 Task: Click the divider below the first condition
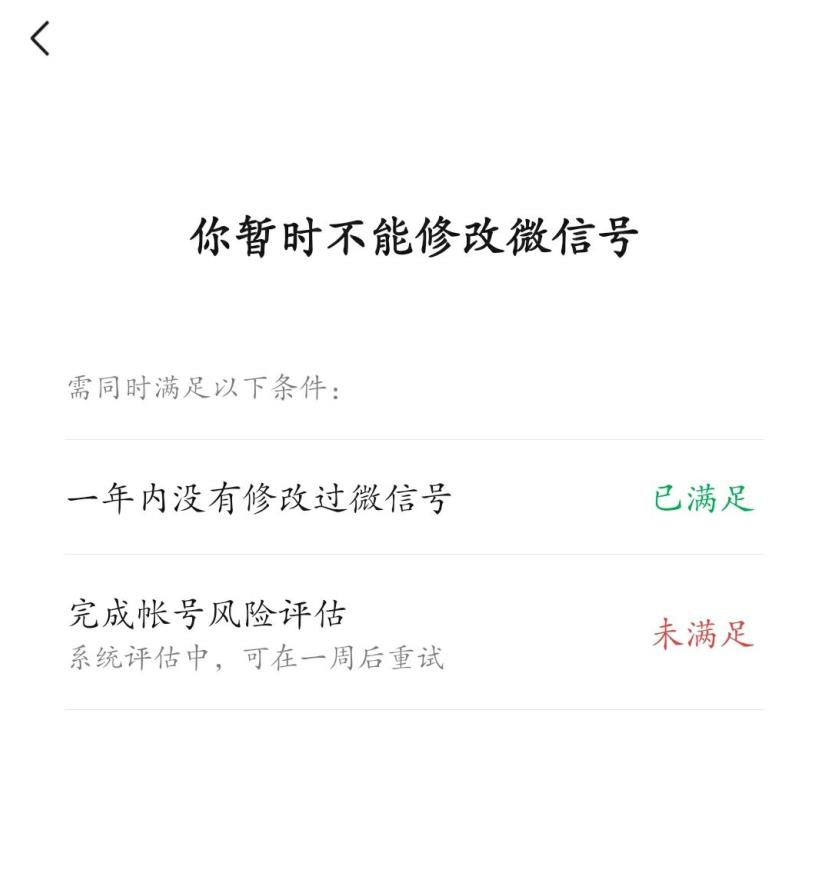tap(414, 554)
